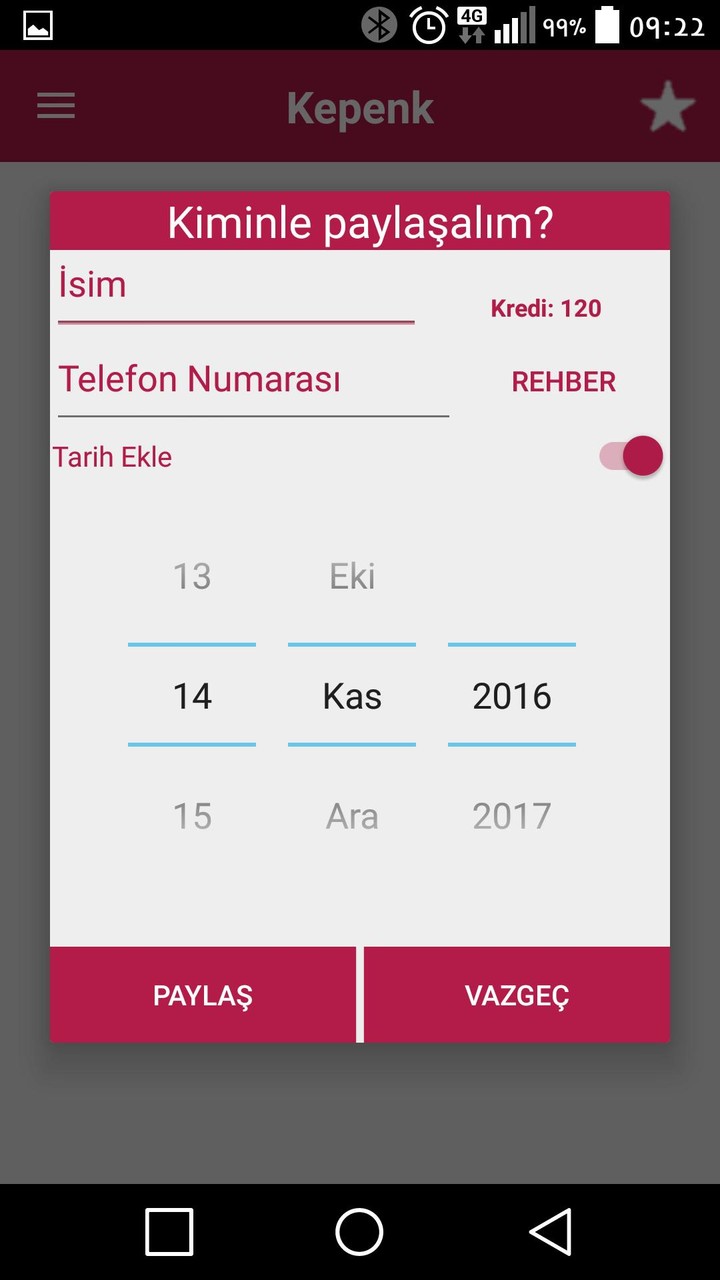Choose Ara in the month picker
Image resolution: width=720 pixels, height=1280 pixels.
coord(351,815)
